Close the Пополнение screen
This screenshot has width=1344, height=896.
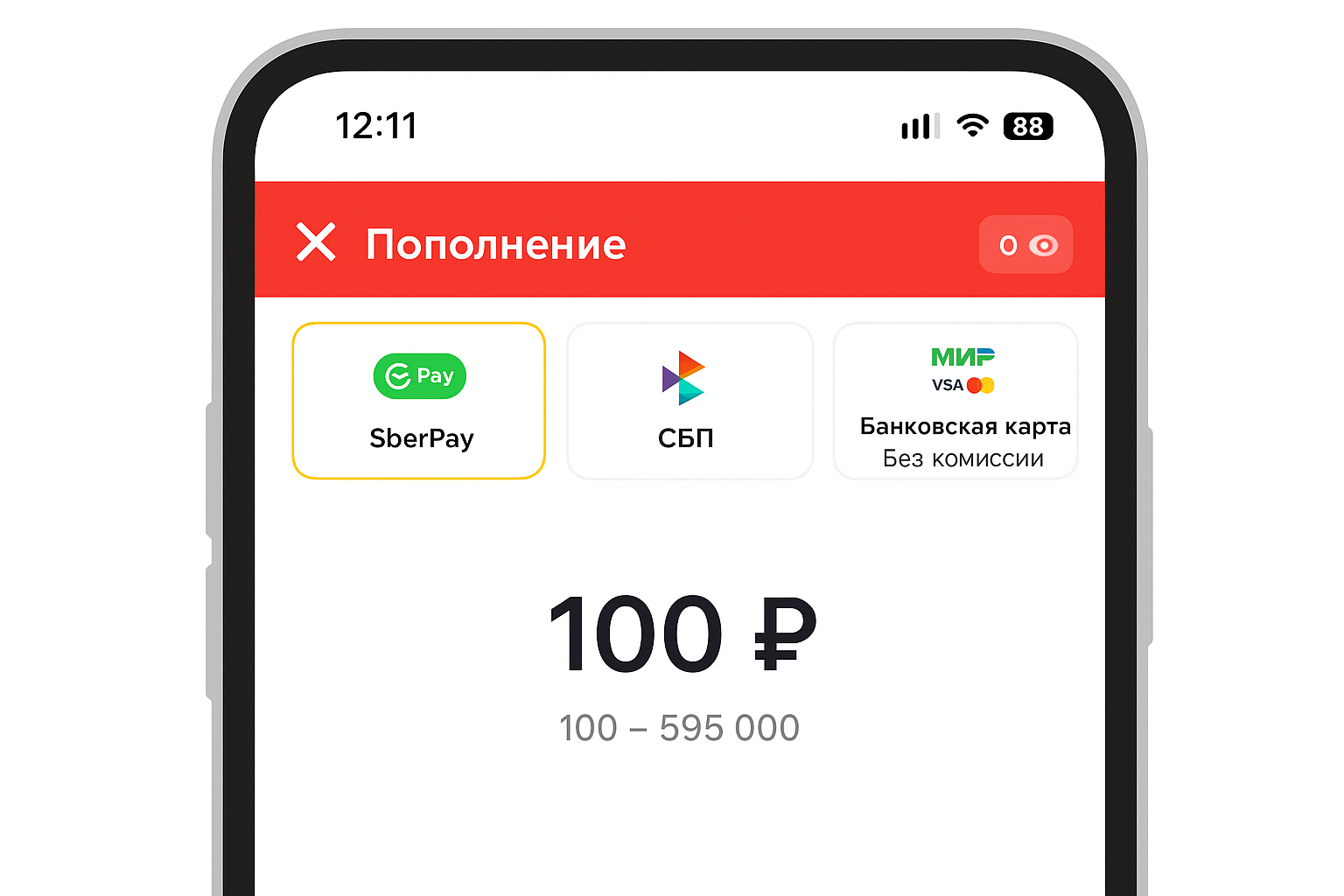click(316, 242)
